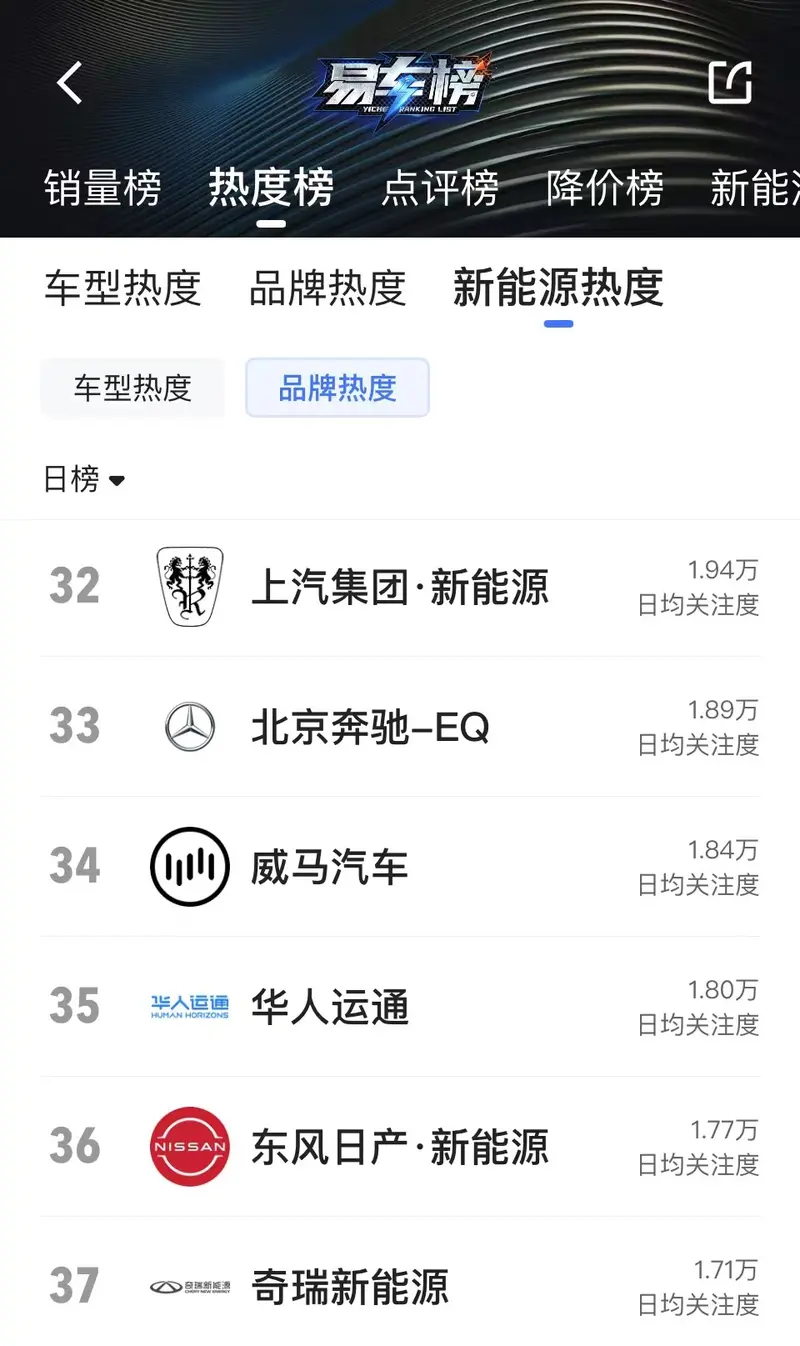Tap the 车型热度 filter chip

point(132,387)
